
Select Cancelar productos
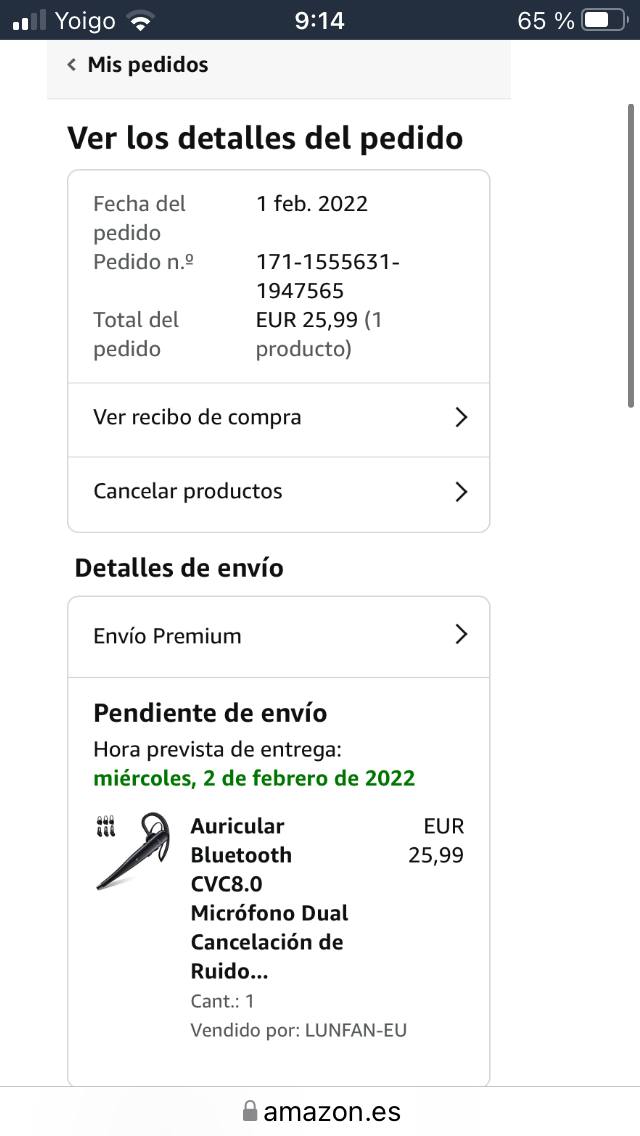[x=278, y=491]
